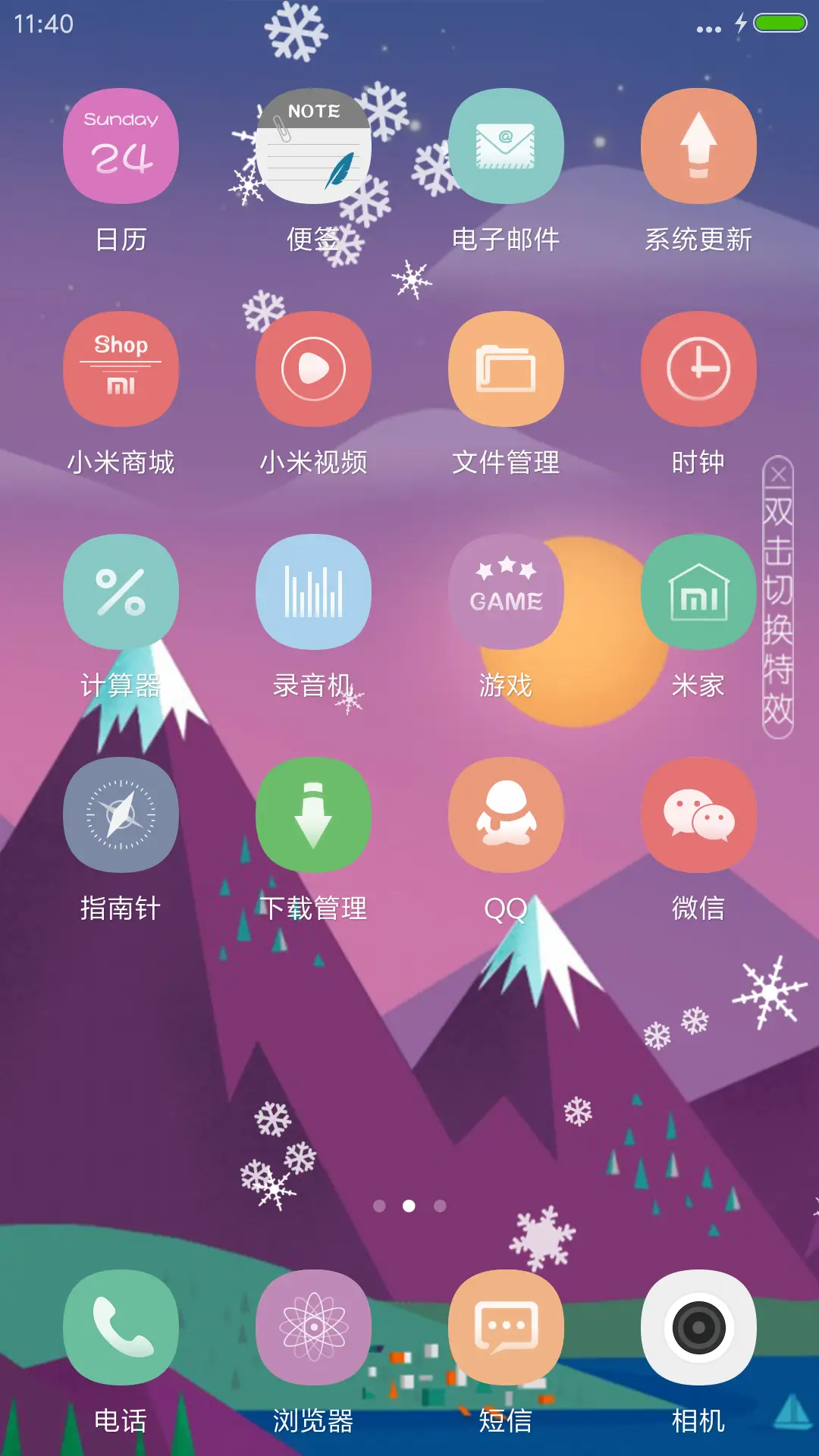819x1456 pixels.
Task: Open 下载管理 download manager
Action: pos(313,814)
